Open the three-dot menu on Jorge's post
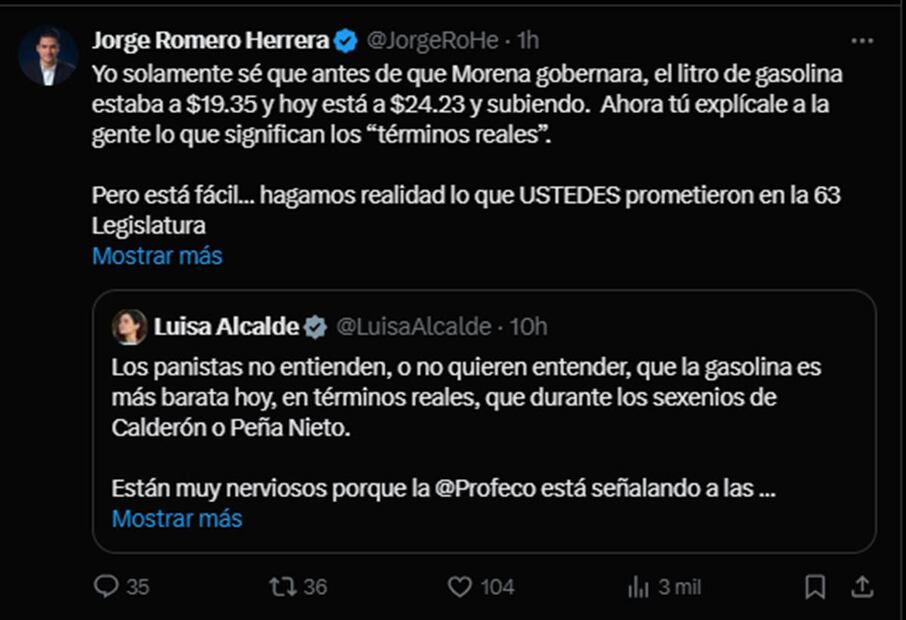The image size is (906, 620). coord(861,41)
